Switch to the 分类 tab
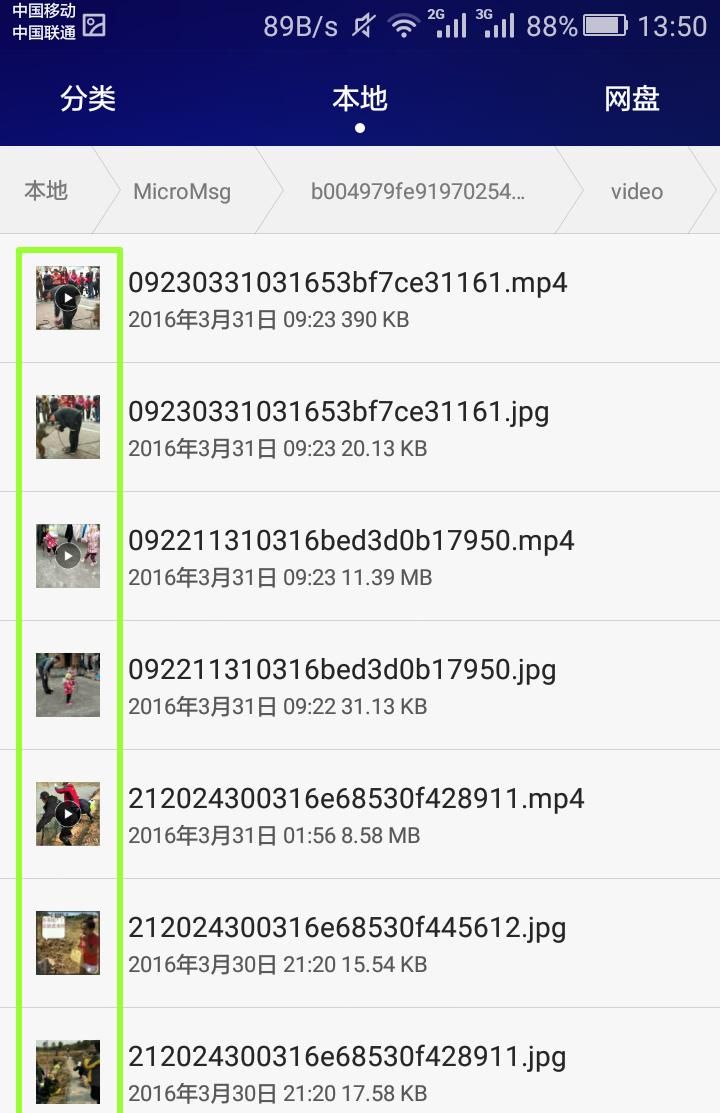 point(88,99)
